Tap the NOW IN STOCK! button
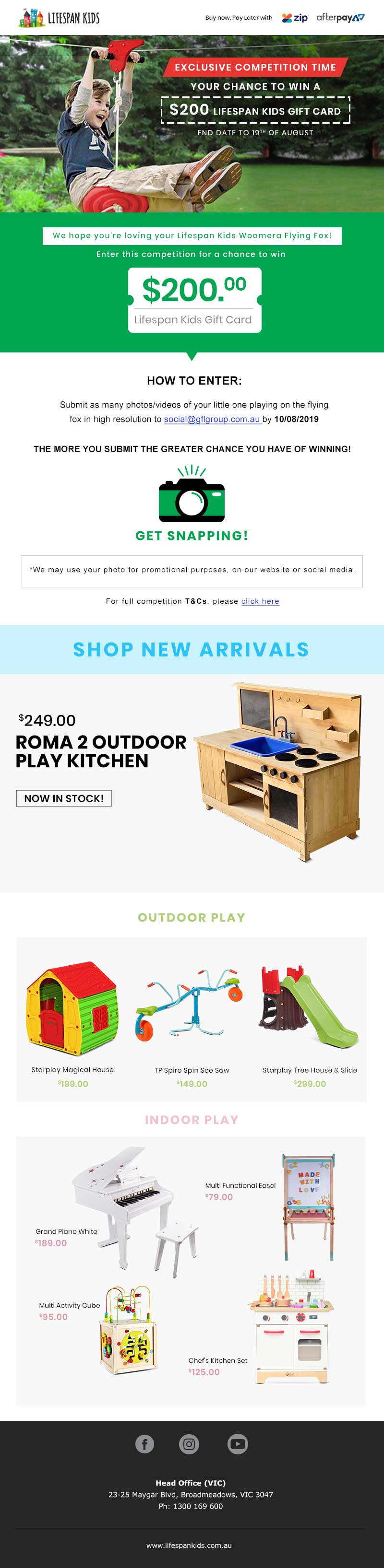Screen dimensions: 384x1568 pyautogui.click(x=64, y=798)
